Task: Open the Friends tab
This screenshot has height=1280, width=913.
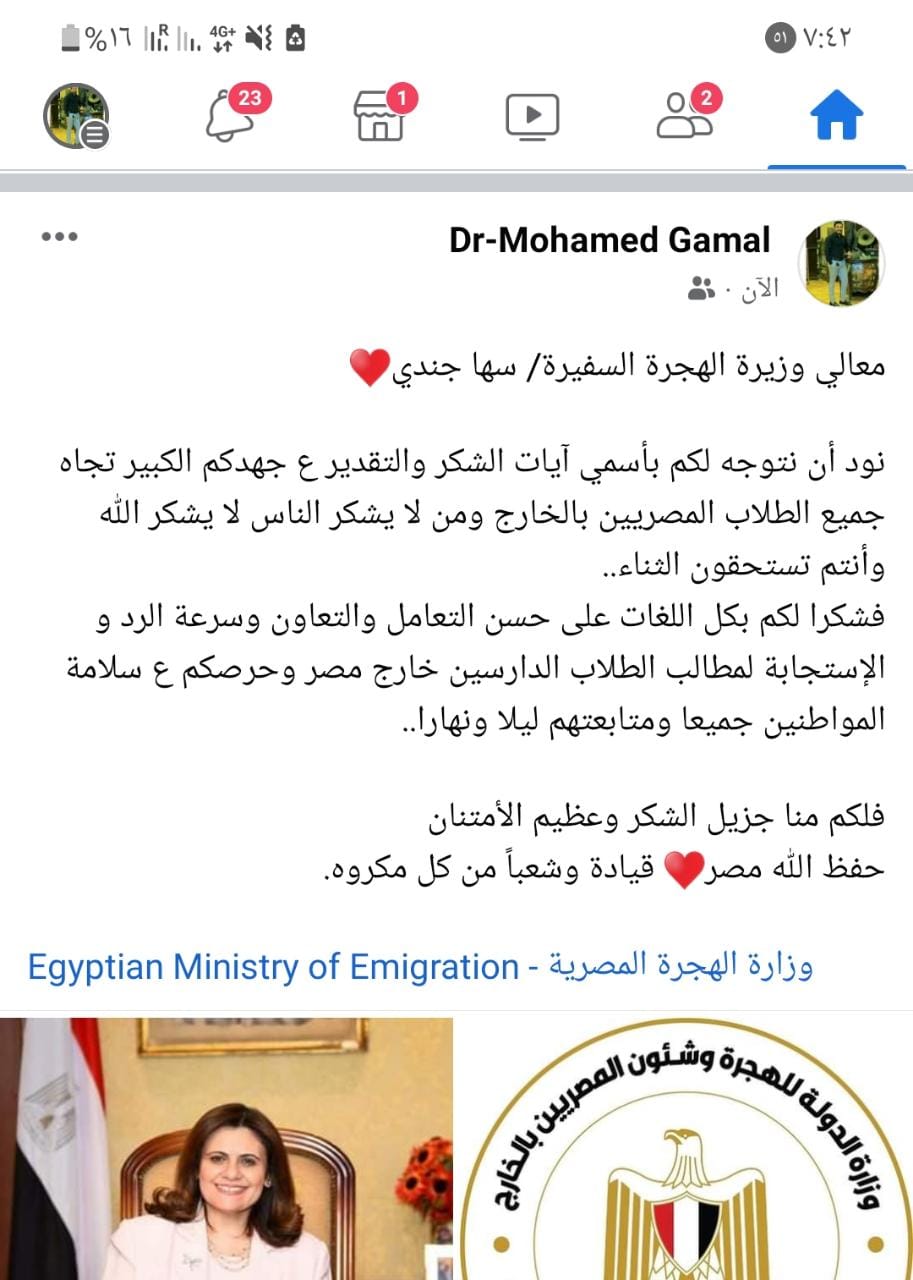Action: point(686,116)
